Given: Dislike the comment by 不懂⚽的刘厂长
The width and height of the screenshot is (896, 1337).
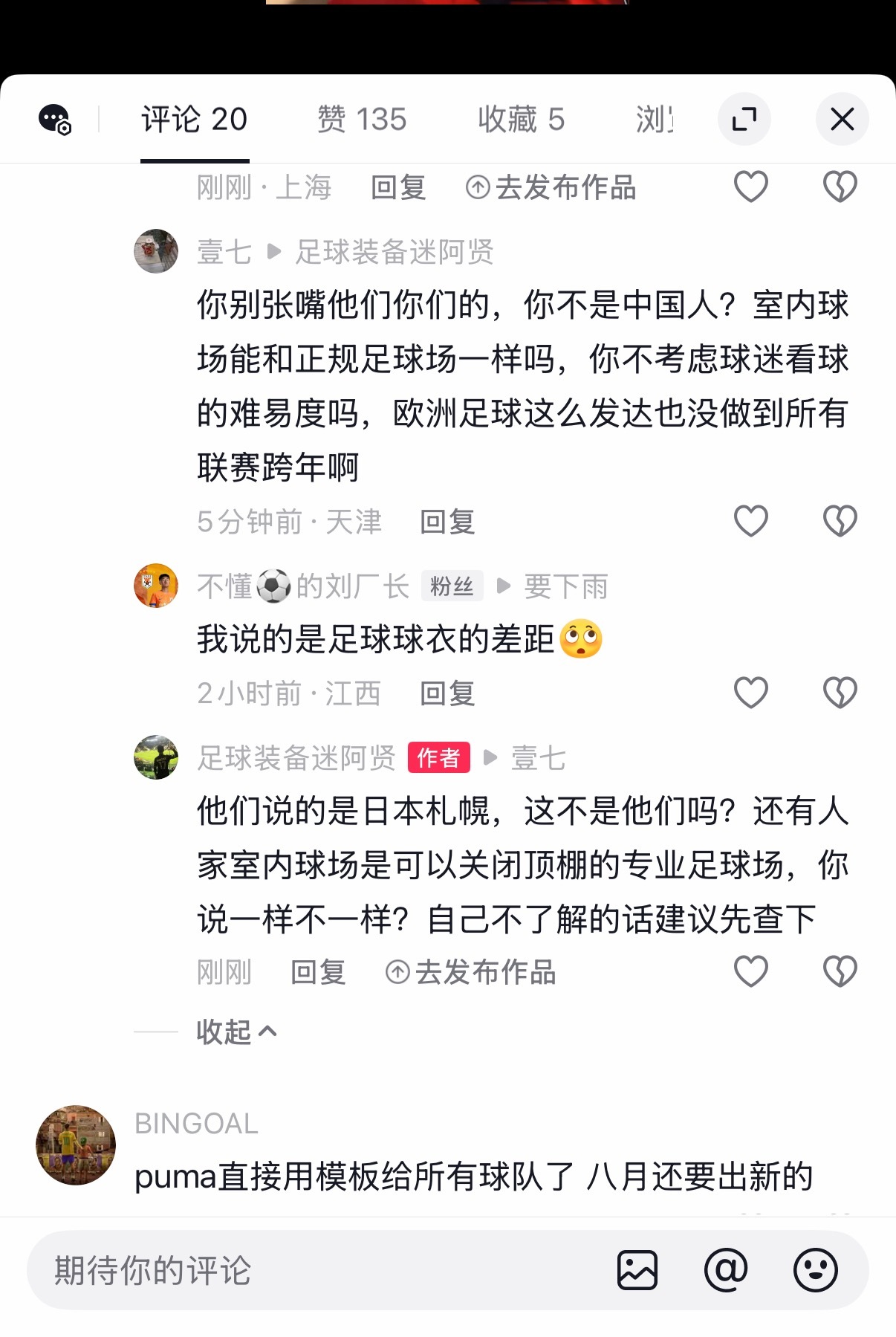Looking at the screenshot, I should (839, 692).
